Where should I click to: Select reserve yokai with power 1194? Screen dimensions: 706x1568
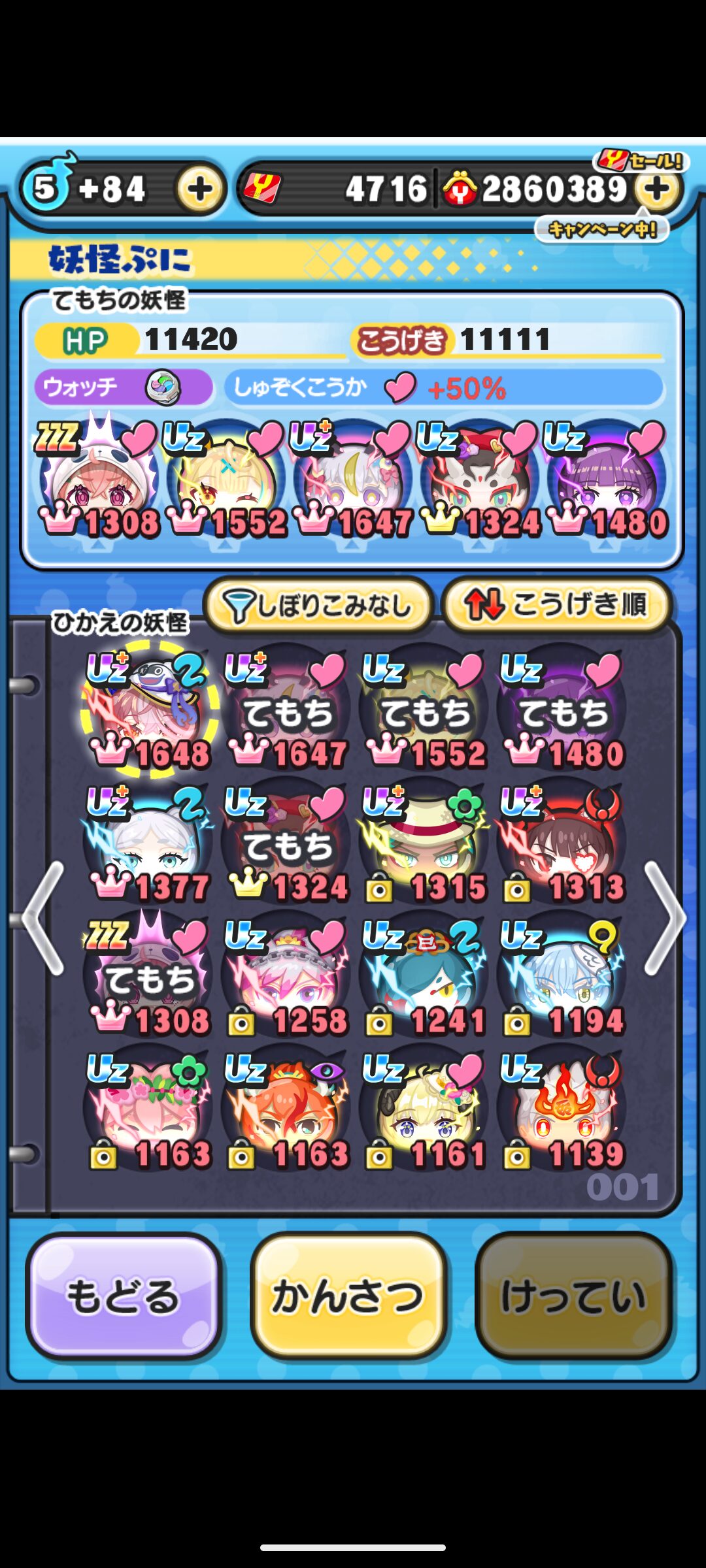563,977
